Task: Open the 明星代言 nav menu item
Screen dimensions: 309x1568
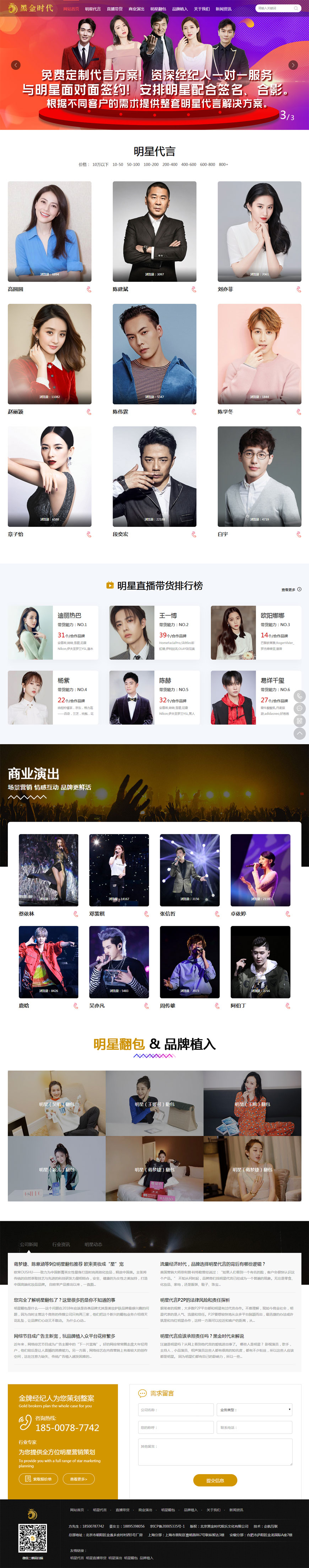Action: pos(92,9)
